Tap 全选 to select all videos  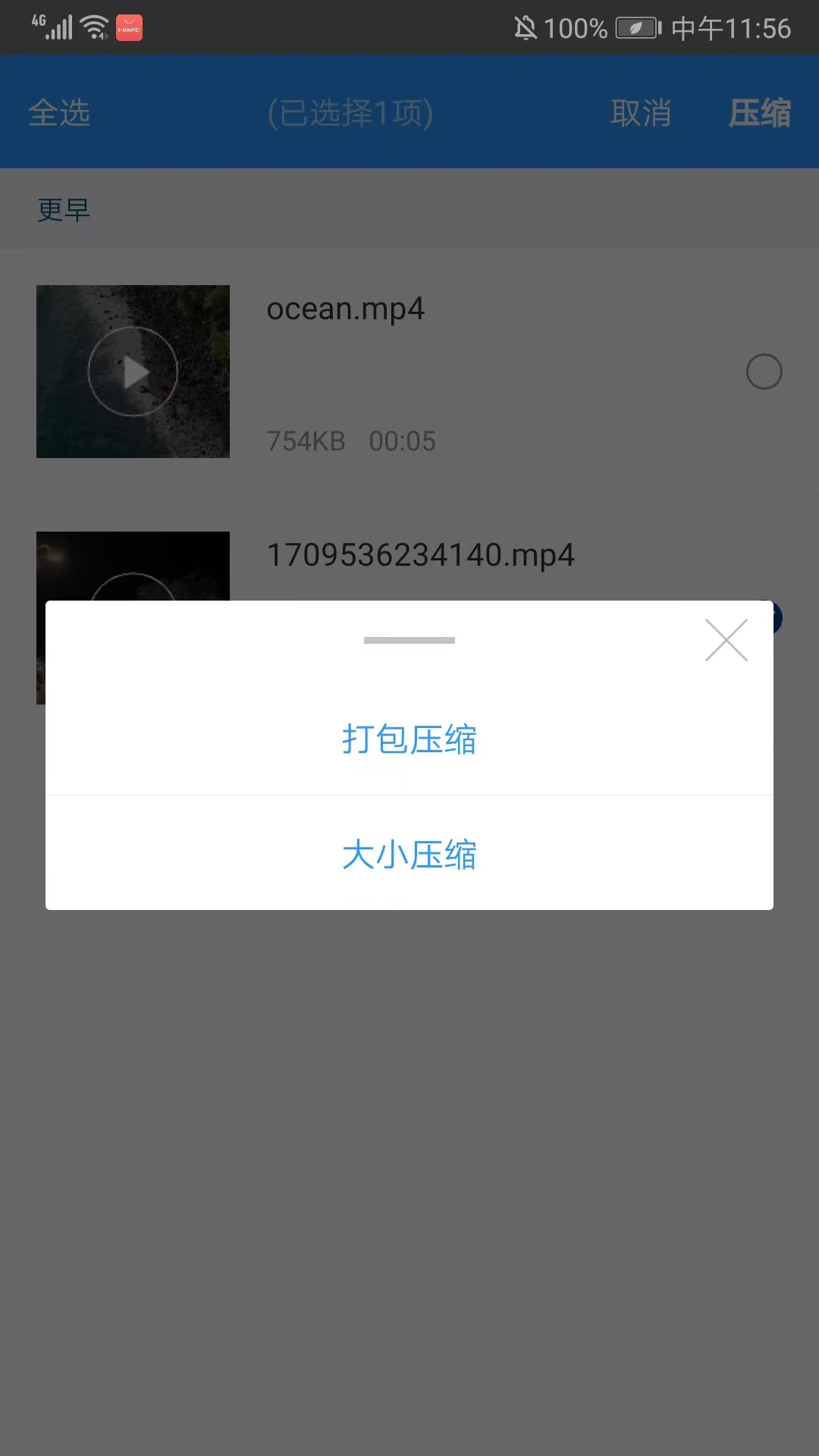pos(59,113)
